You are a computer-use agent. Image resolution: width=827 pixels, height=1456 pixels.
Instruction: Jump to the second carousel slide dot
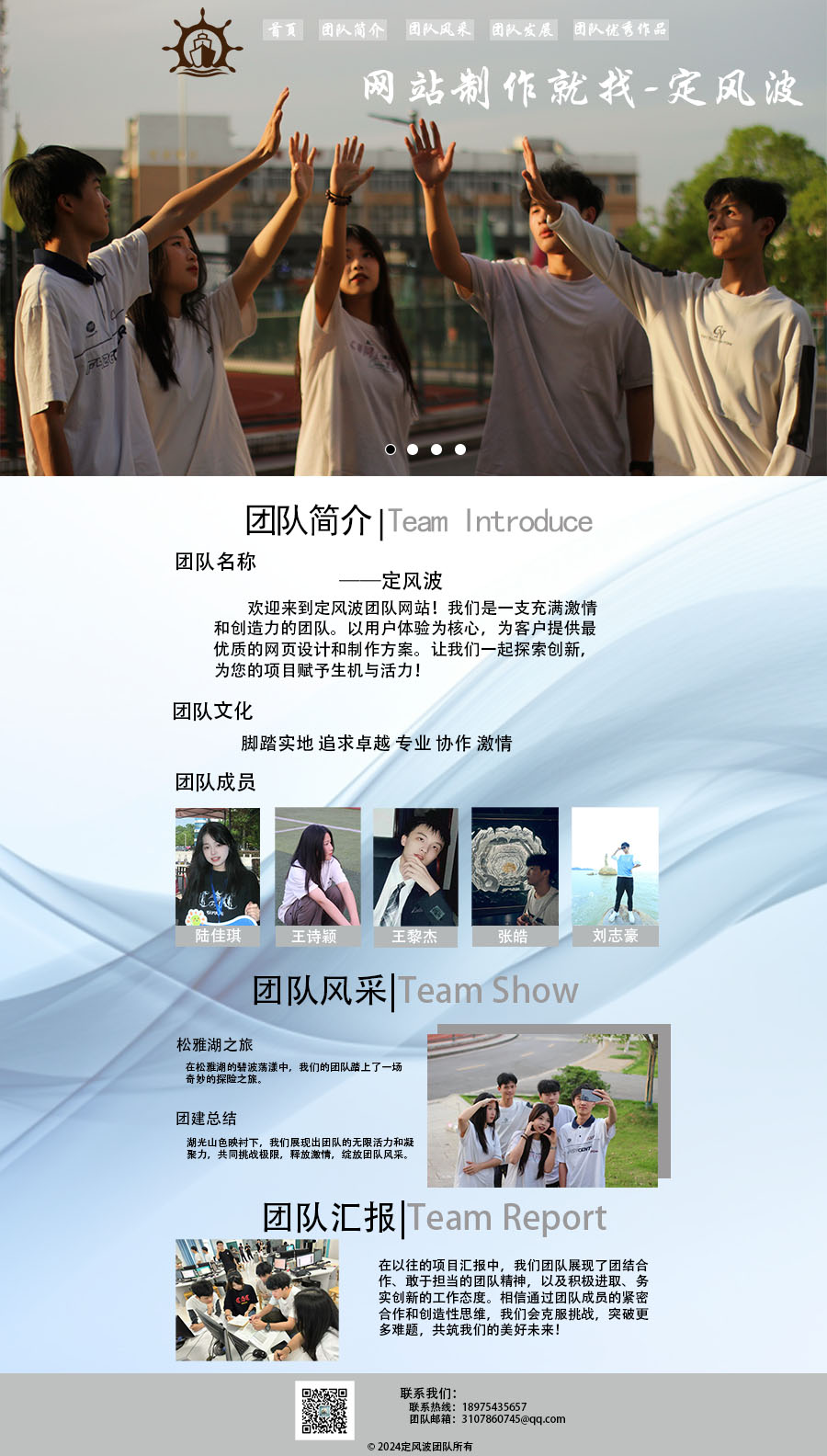coord(413,449)
